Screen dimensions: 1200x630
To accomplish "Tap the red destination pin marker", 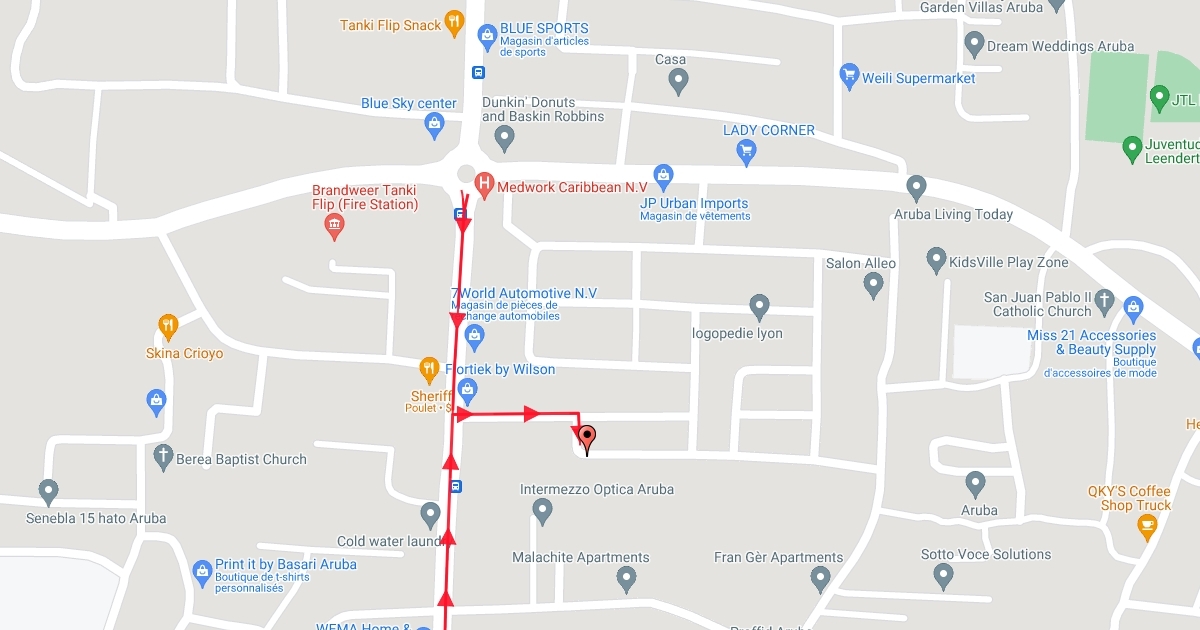I will click(588, 438).
